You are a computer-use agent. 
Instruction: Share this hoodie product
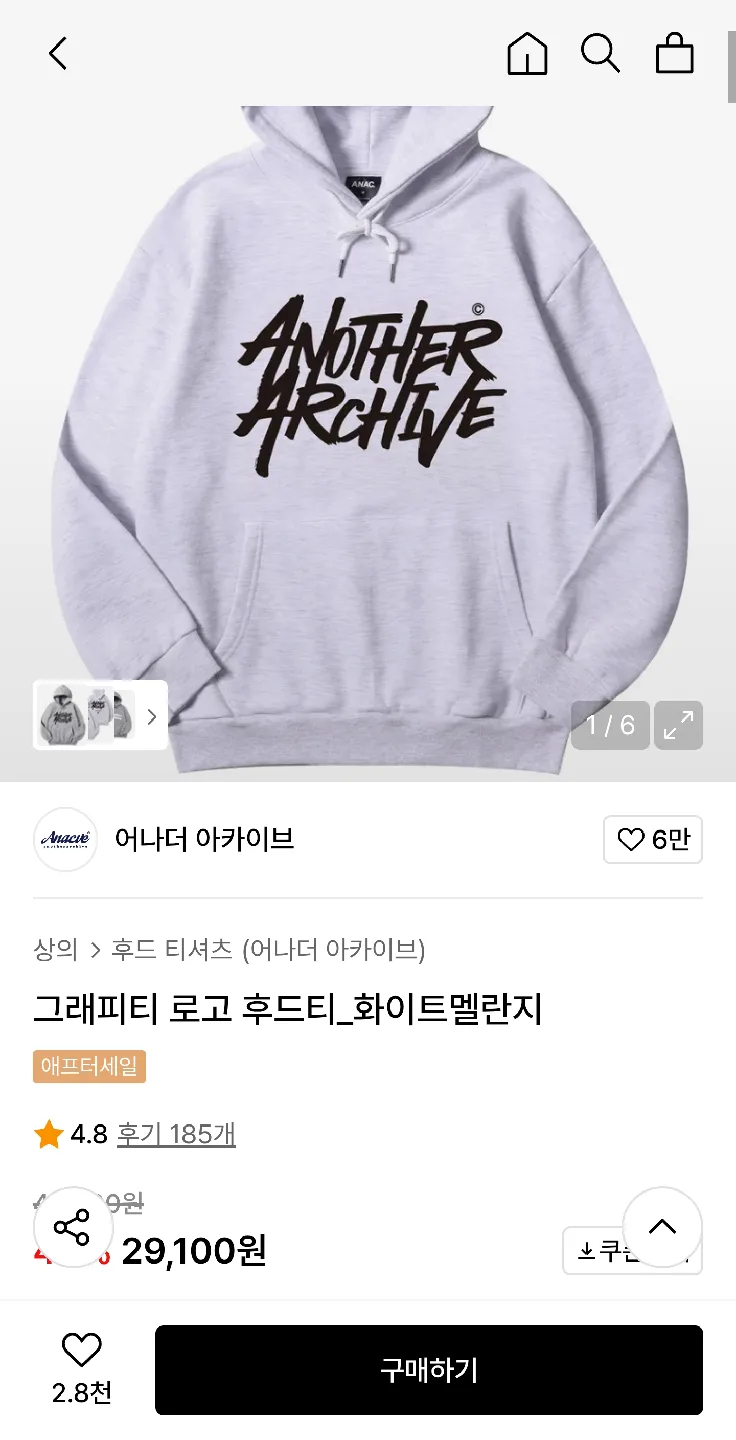pos(73,1227)
